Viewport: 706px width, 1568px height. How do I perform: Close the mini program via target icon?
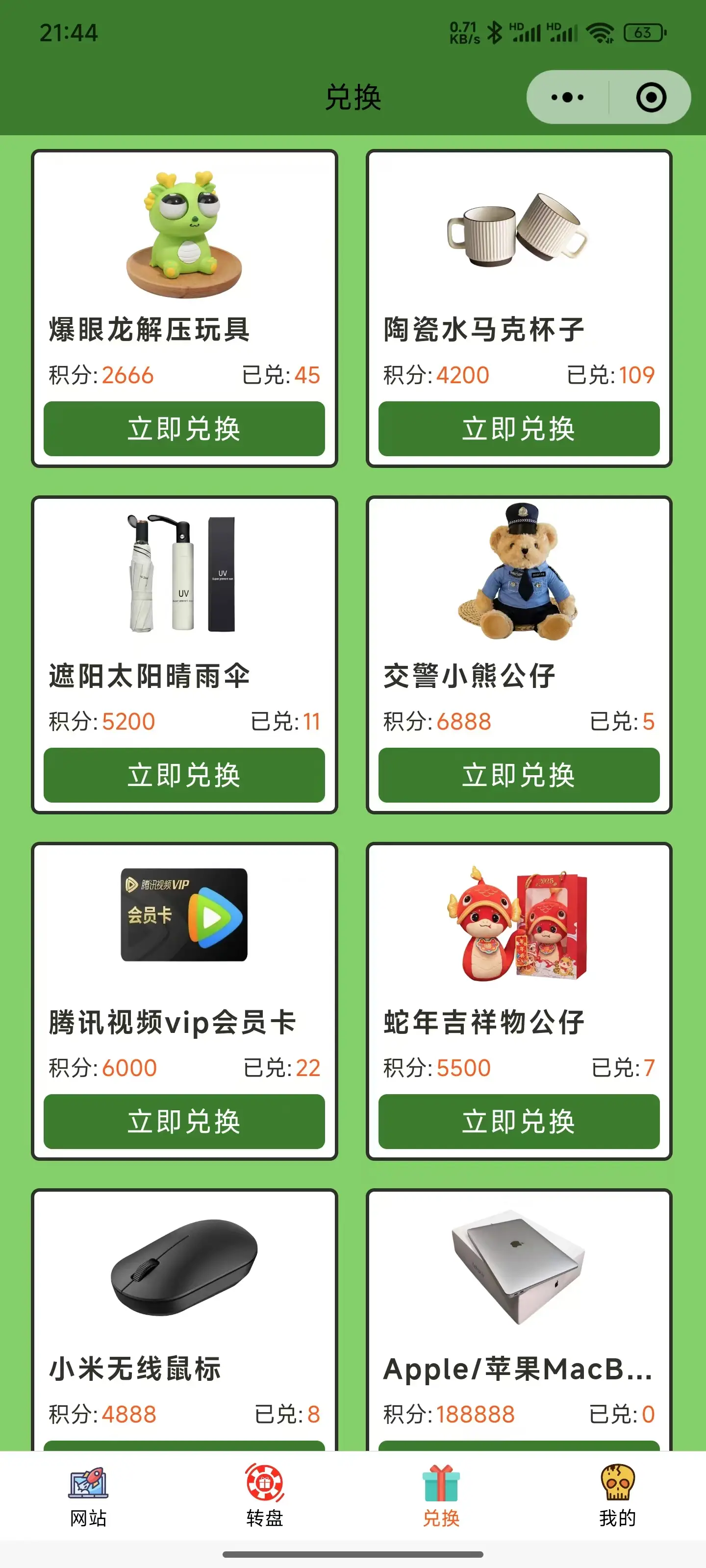[651, 98]
